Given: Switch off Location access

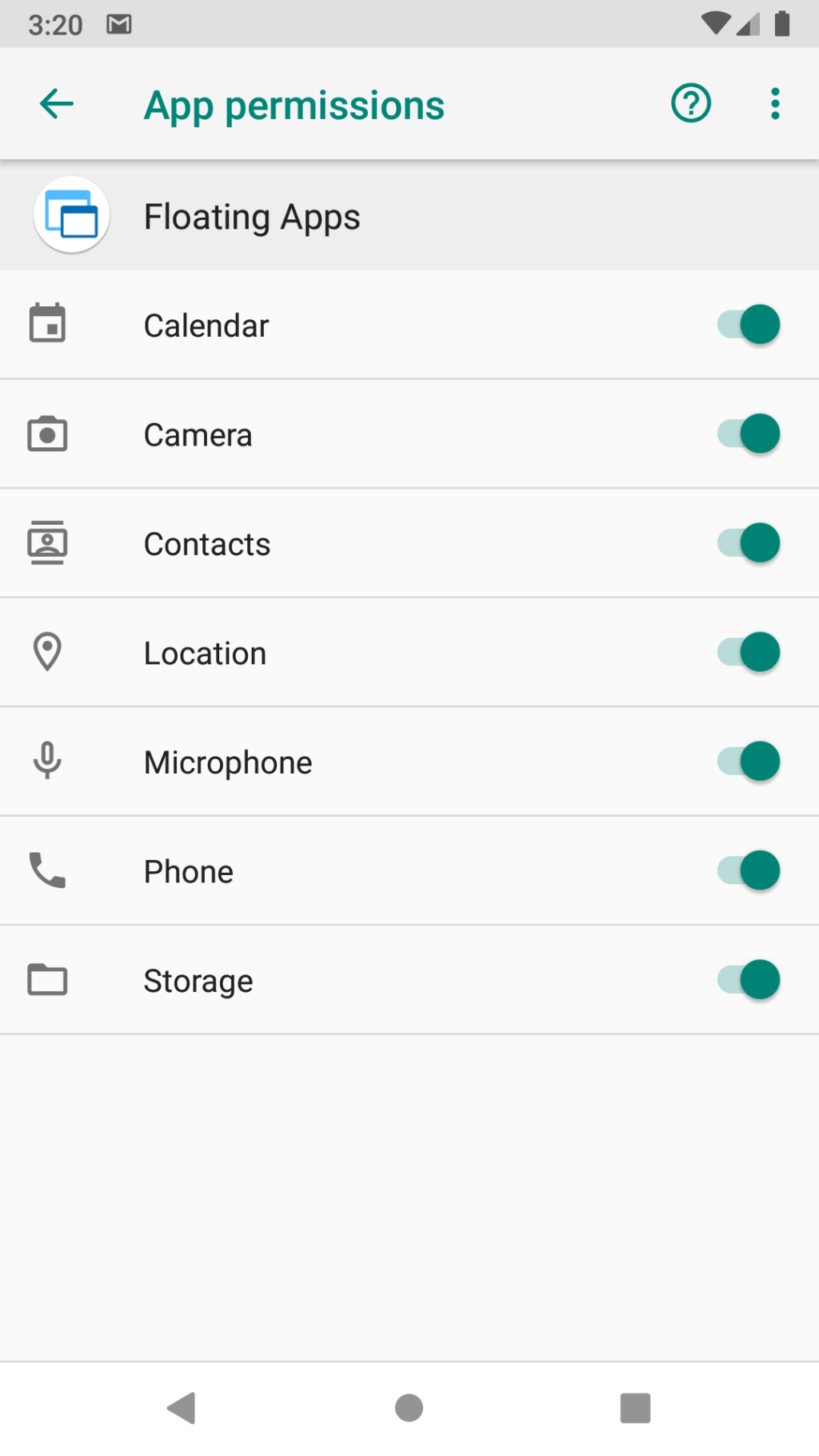Looking at the screenshot, I should pyautogui.click(x=749, y=653).
